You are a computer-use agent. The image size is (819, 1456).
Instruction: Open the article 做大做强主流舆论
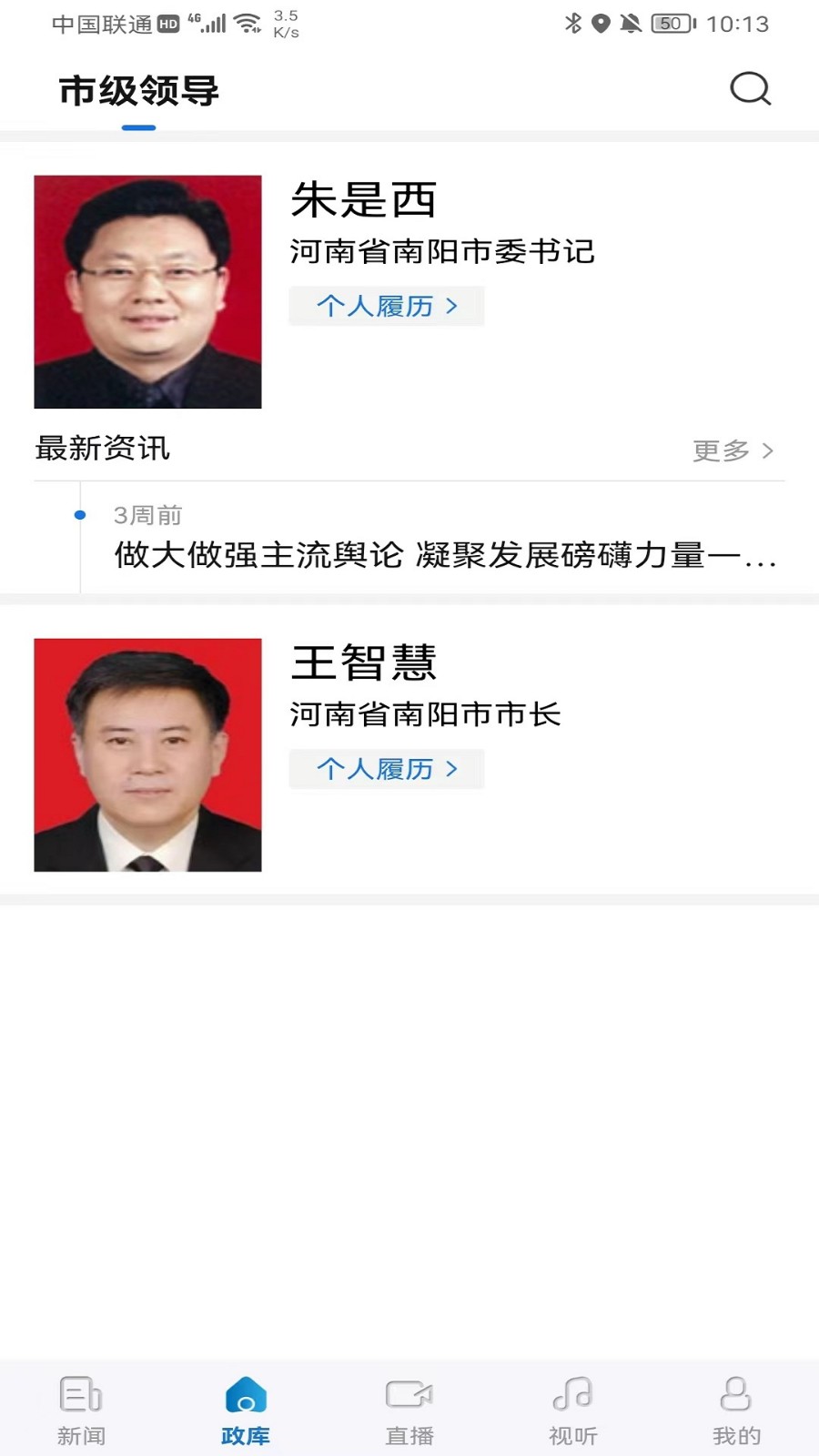pyautogui.click(x=444, y=554)
